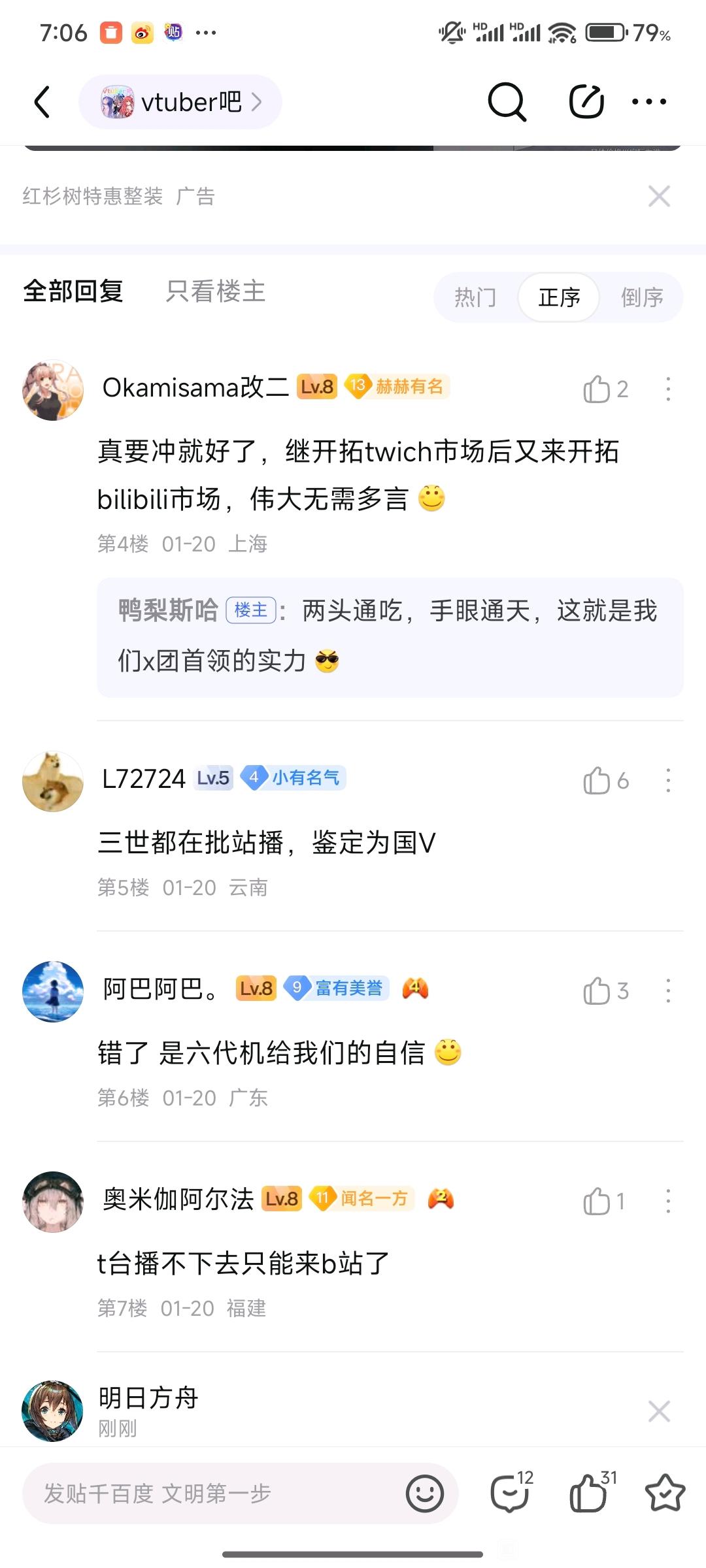This screenshot has height=1568, width=706.
Task: Add this thread to favorites
Action: coord(665,1494)
